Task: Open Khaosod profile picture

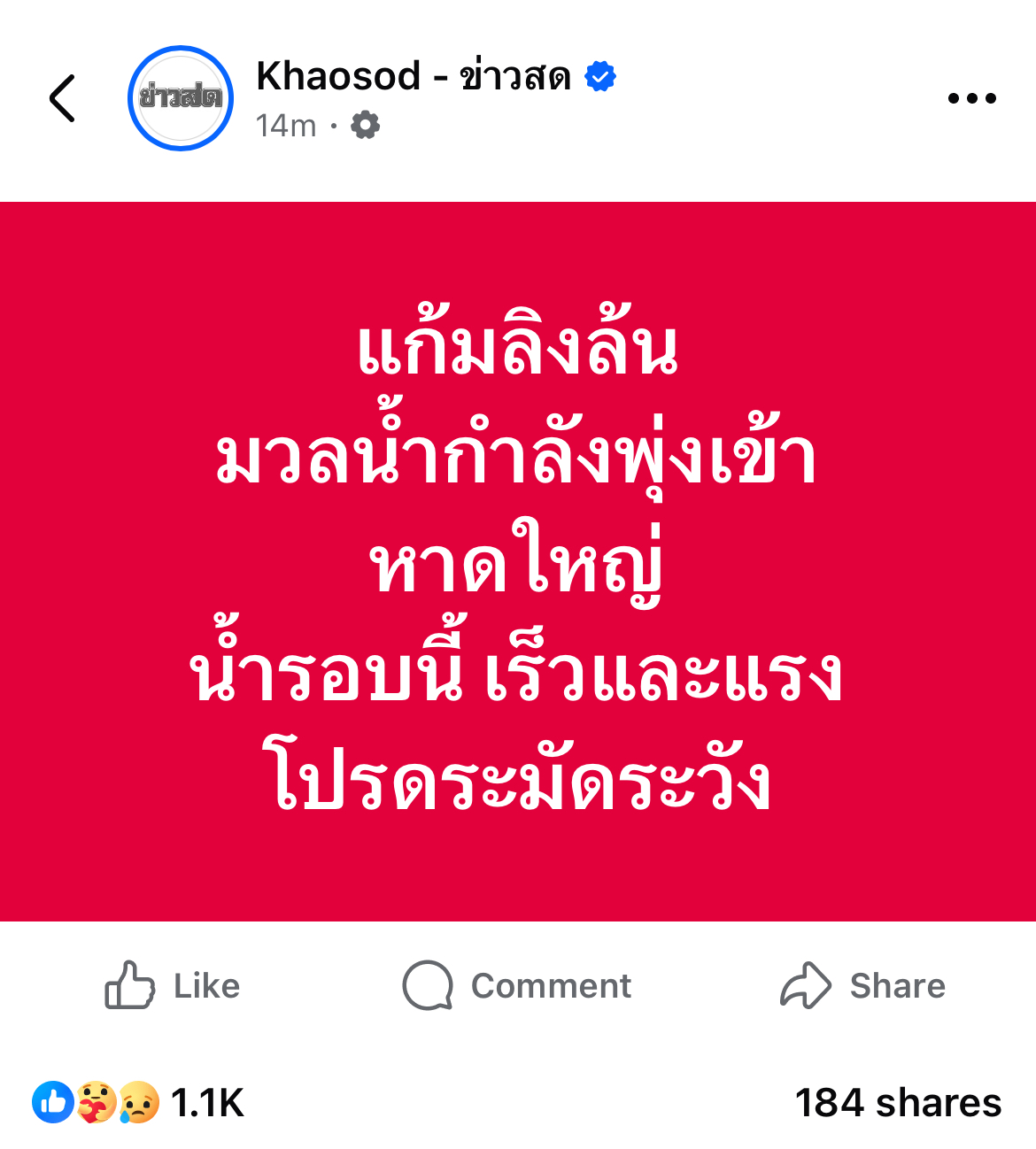Action: click(181, 97)
